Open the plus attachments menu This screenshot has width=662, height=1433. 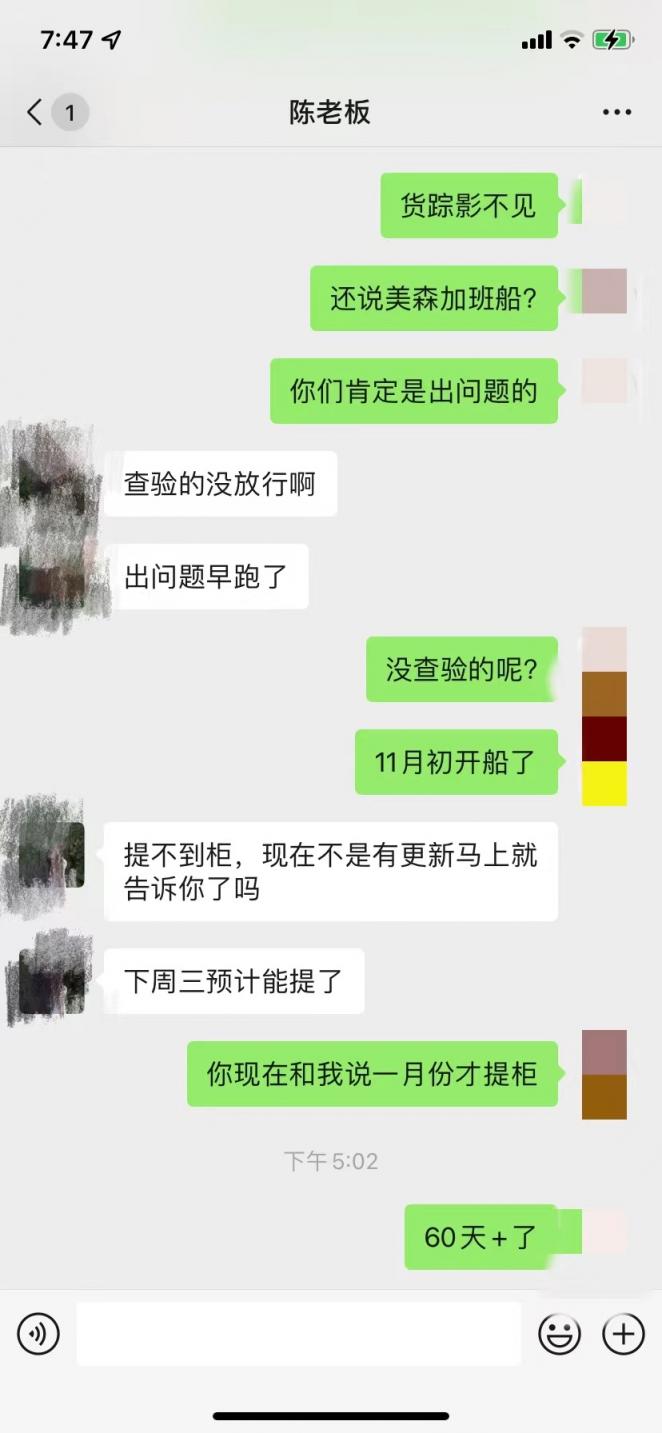click(x=623, y=1334)
